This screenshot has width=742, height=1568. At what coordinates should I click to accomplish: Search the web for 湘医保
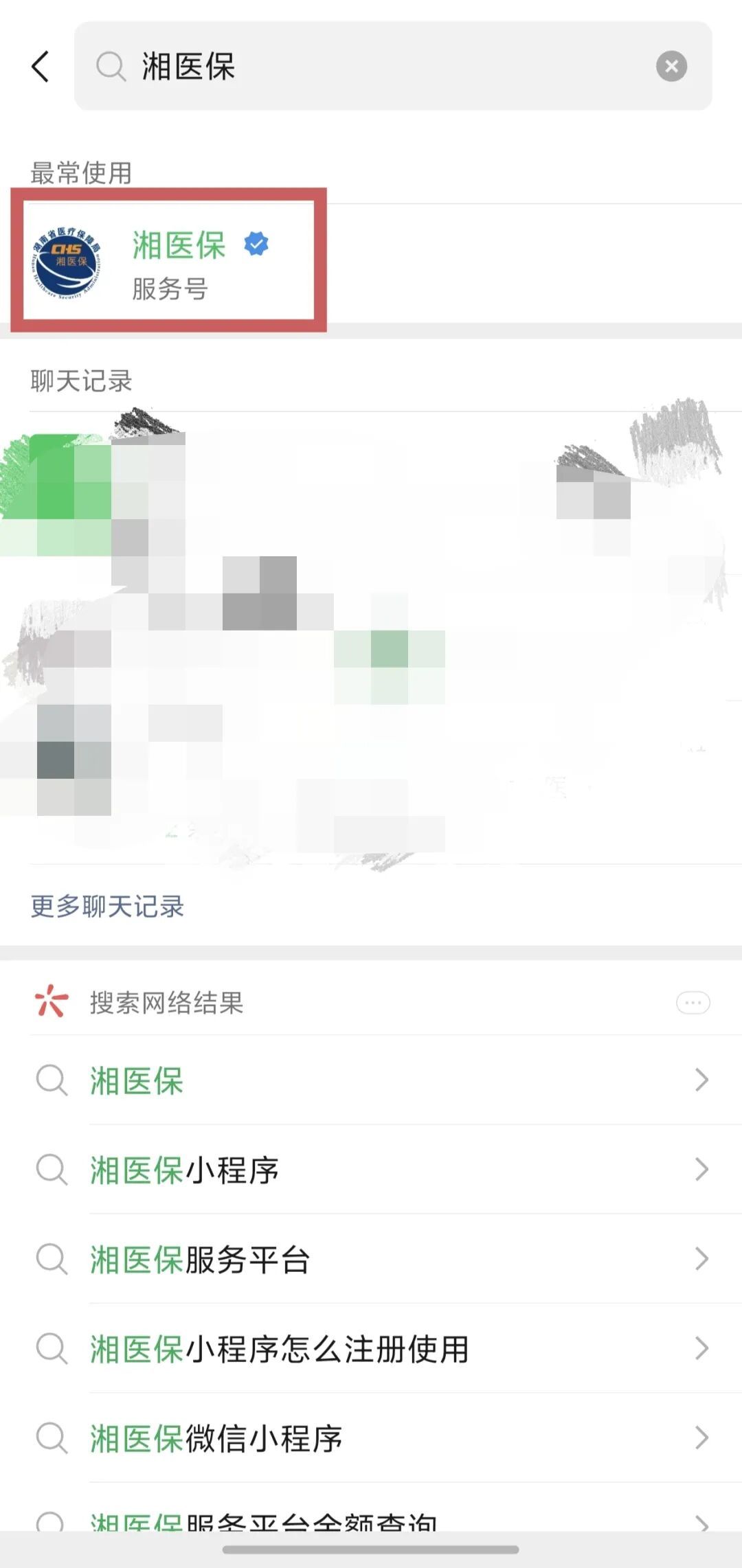coord(371,1080)
